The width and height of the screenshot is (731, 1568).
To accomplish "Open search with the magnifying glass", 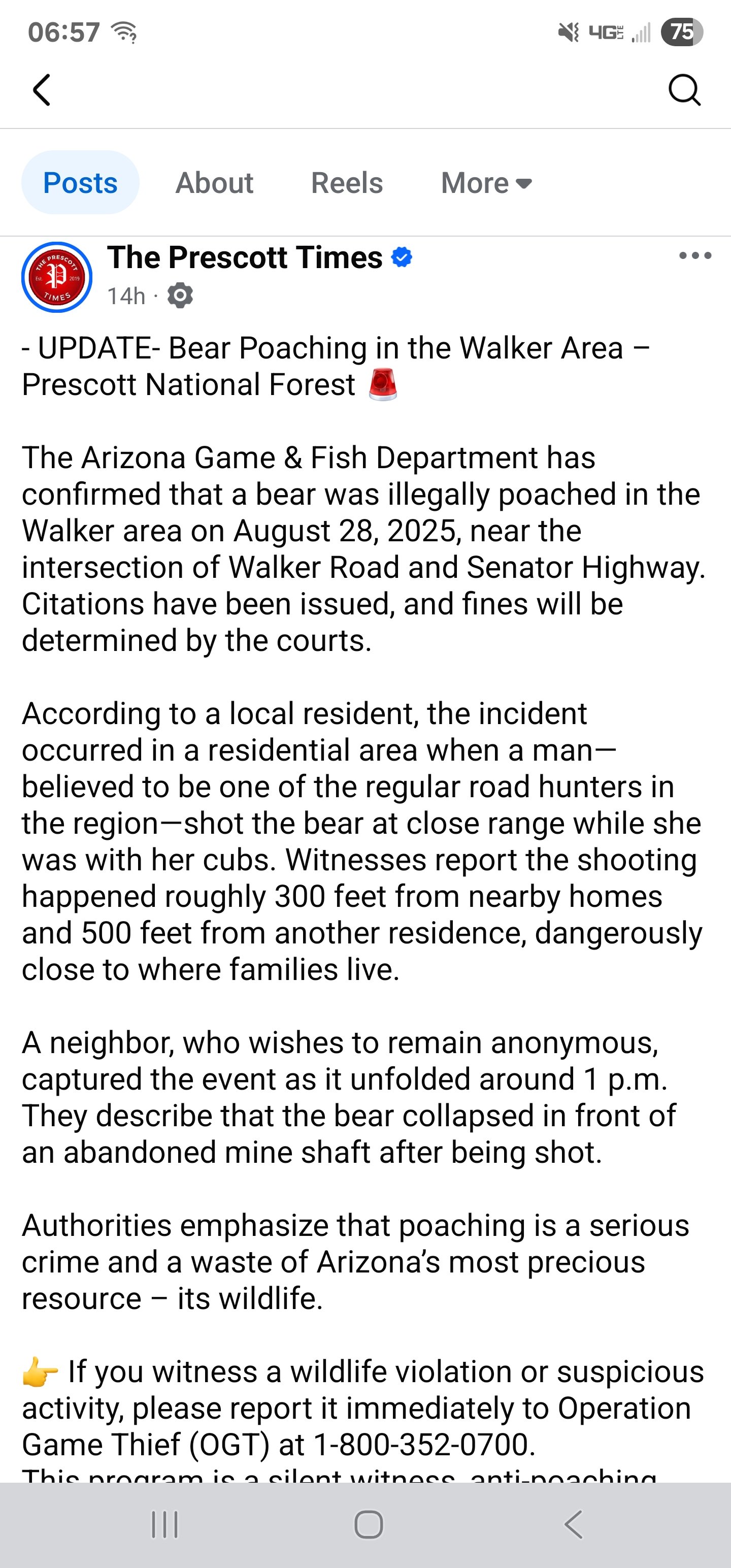I will click(684, 90).
